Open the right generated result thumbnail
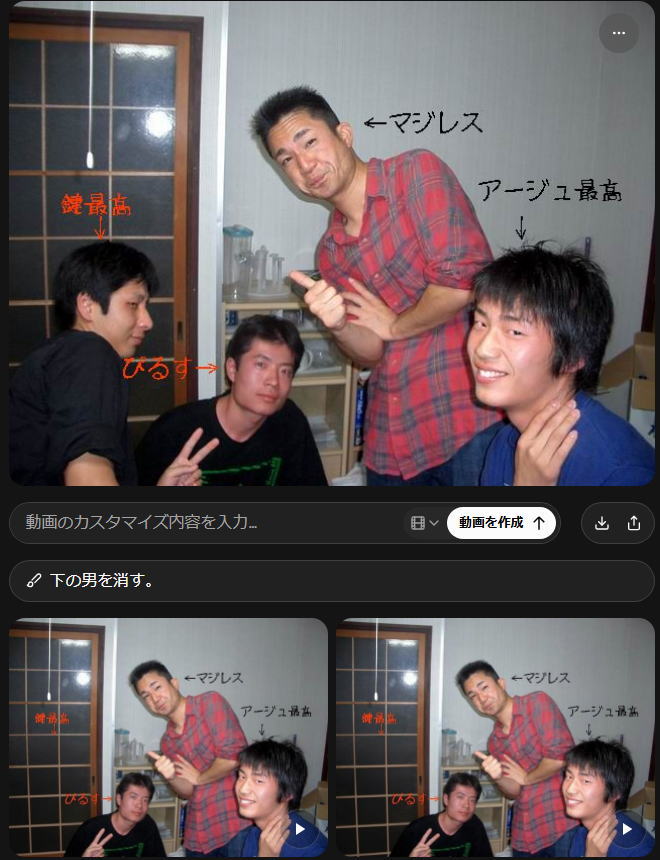 pyautogui.click(x=495, y=720)
